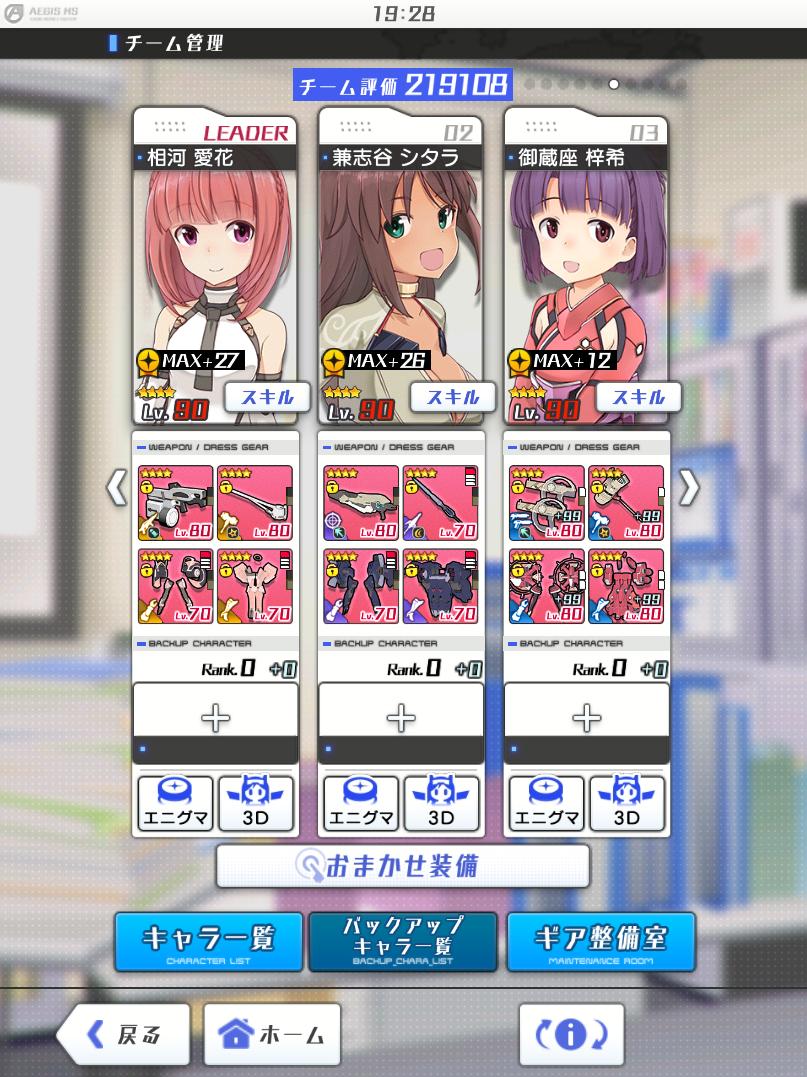807x1077 pixels.
Task: Tap おまかせ装備 auto-equip button
Action: pyautogui.click(x=402, y=866)
